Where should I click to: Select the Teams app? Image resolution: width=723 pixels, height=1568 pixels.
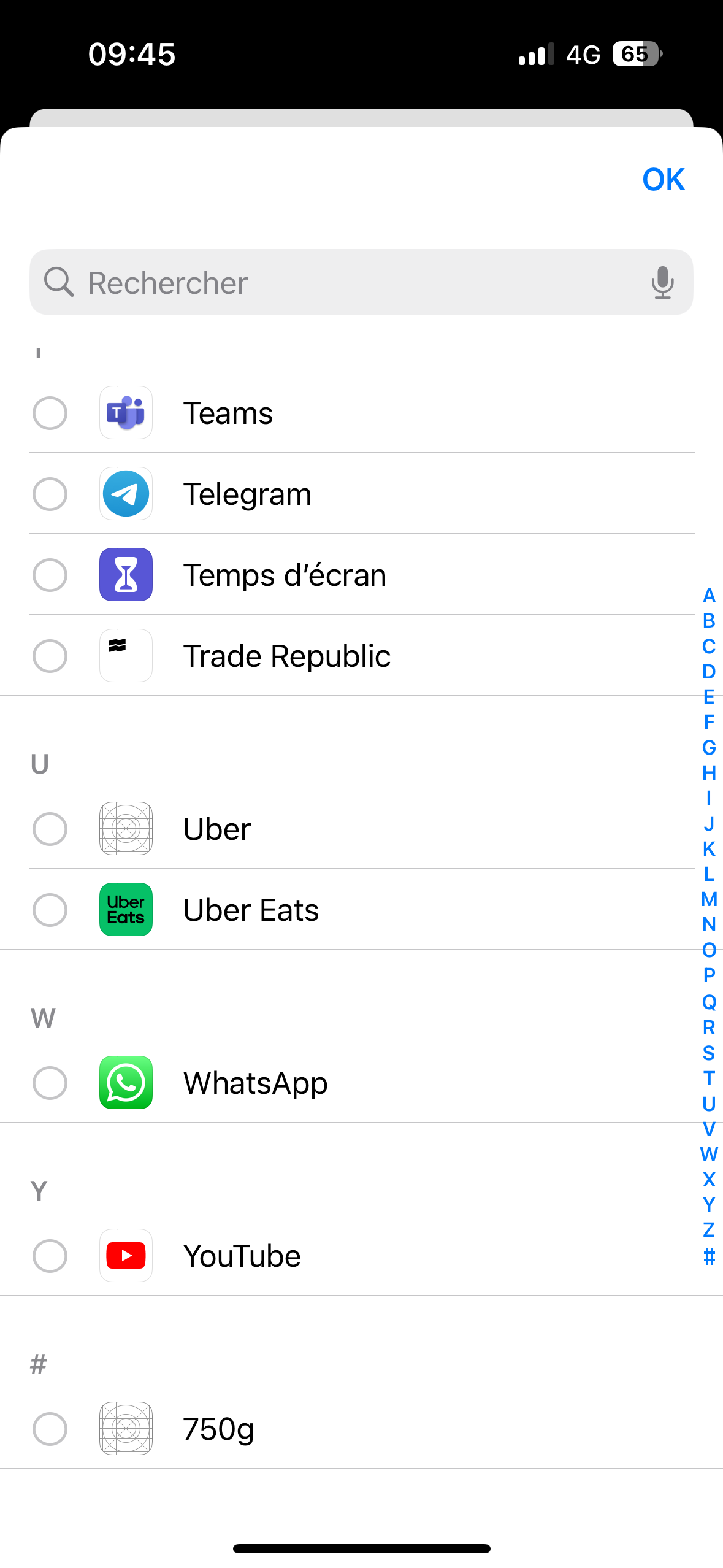pos(50,413)
